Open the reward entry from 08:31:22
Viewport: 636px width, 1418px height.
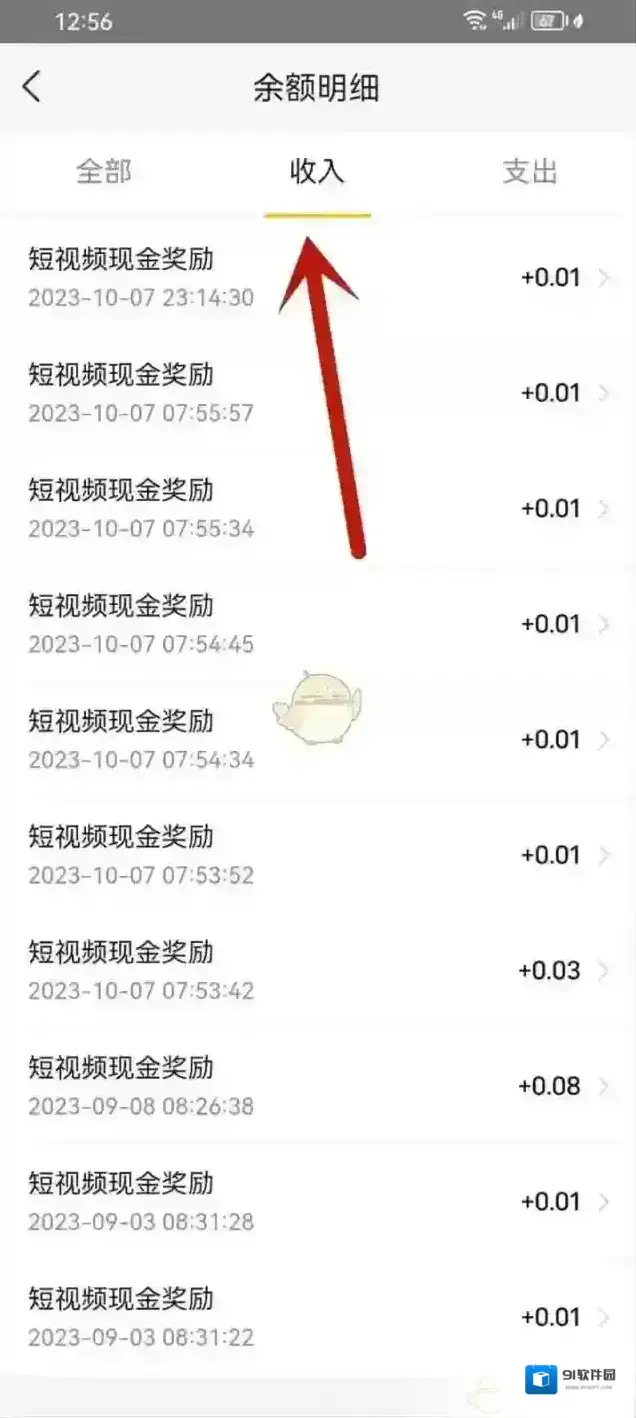click(318, 1317)
